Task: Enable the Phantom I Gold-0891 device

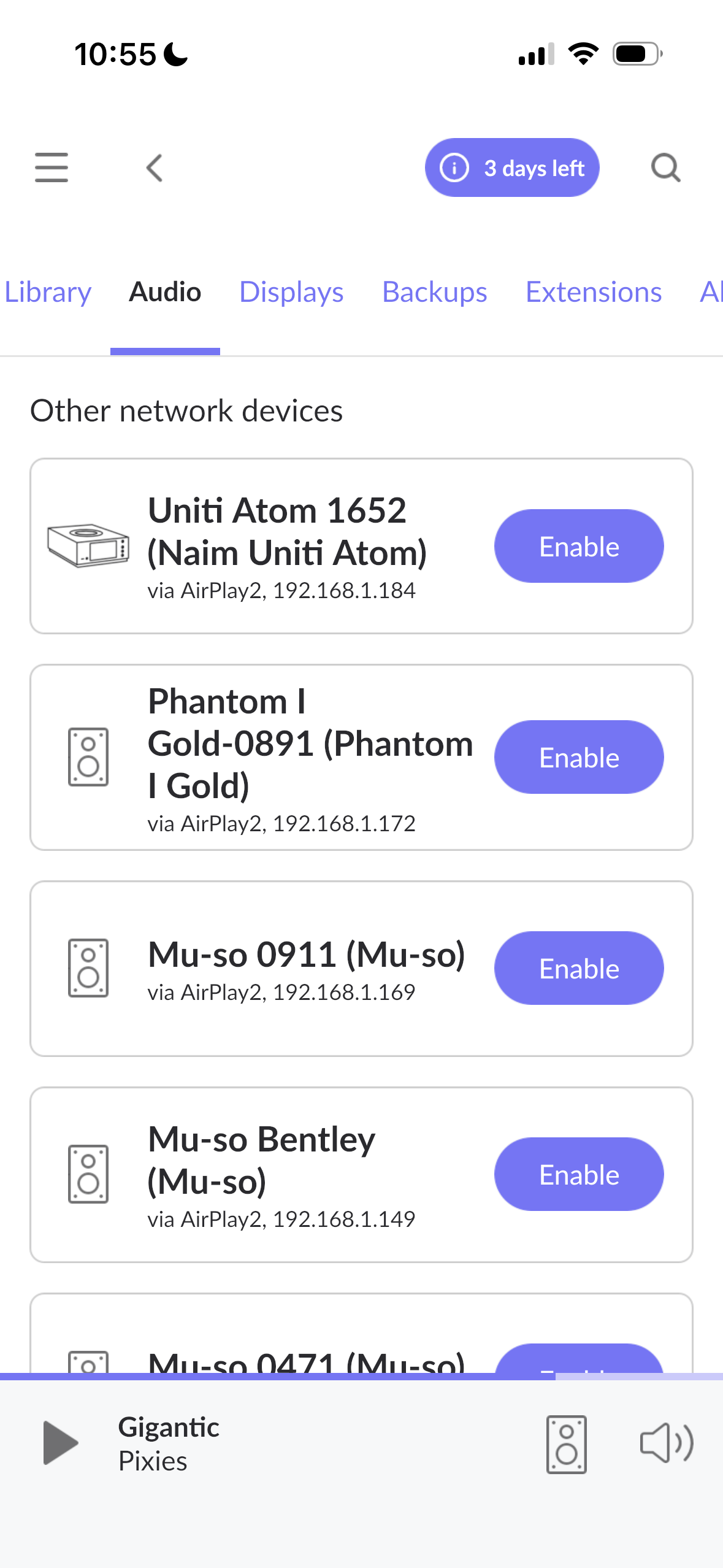Action: (x=579, y=757)
